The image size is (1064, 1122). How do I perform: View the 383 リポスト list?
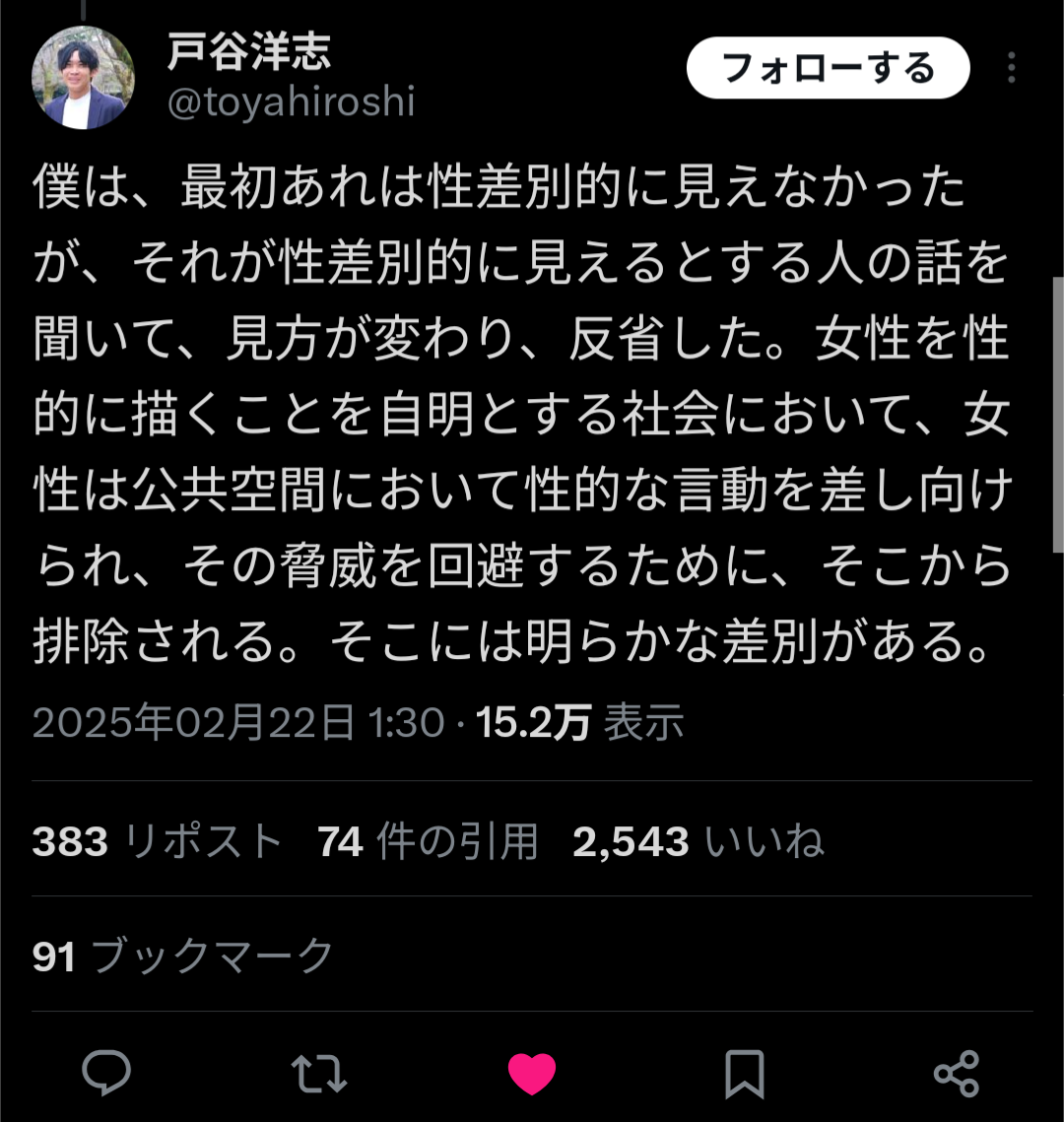click(157, 841)
